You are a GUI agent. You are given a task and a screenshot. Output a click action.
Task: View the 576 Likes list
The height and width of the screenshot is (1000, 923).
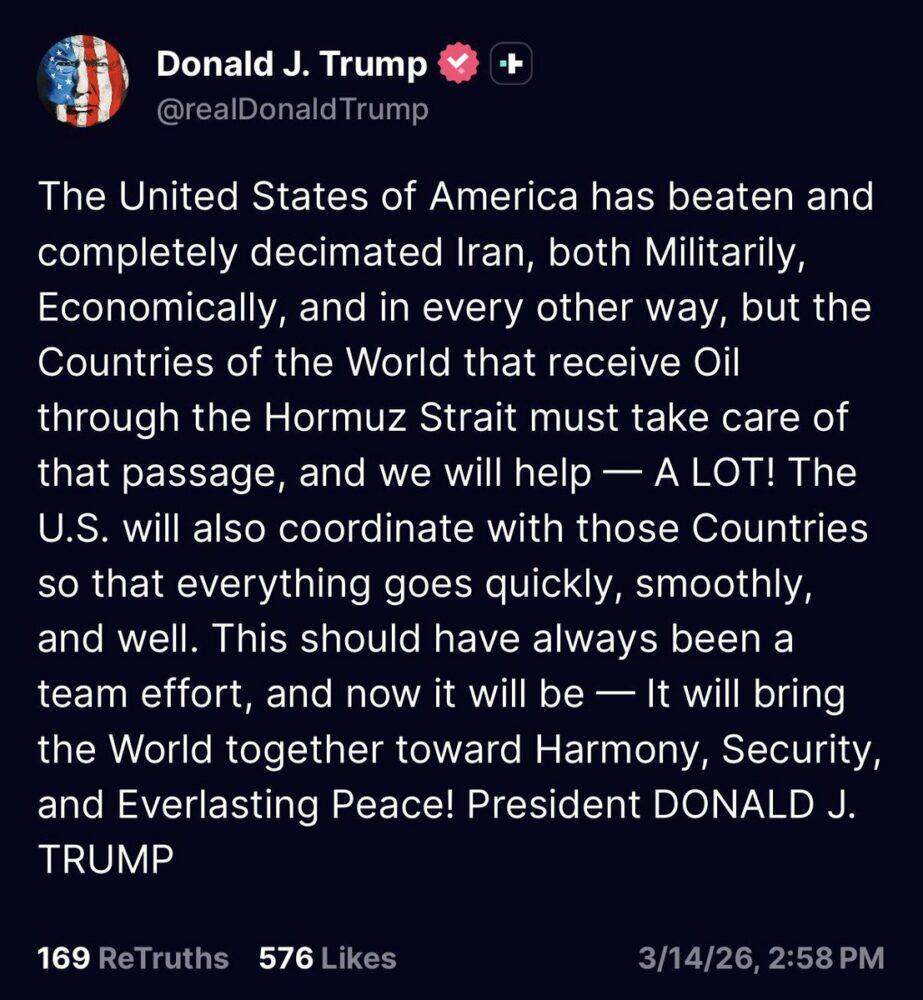coord(327,958)
